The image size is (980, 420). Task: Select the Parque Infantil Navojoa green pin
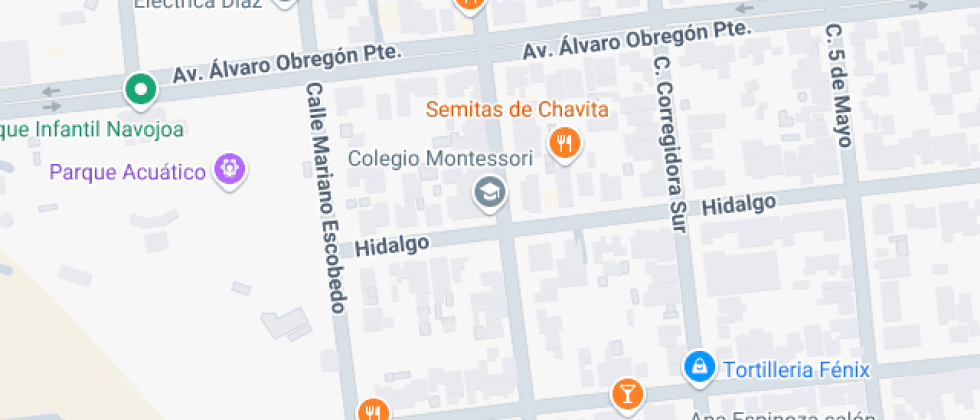141,90
